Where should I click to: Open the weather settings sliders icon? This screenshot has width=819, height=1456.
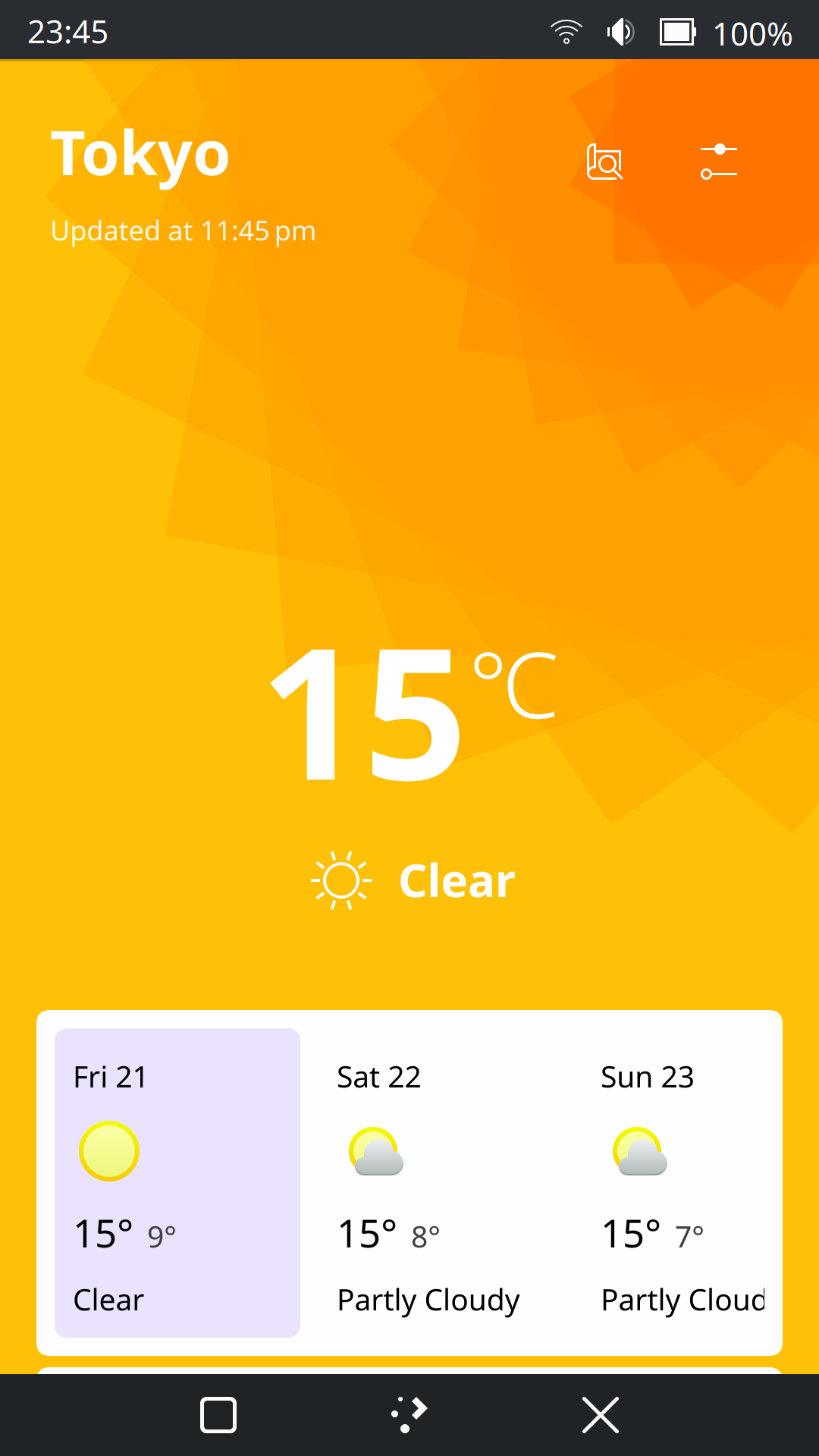(x=718, y=162)
